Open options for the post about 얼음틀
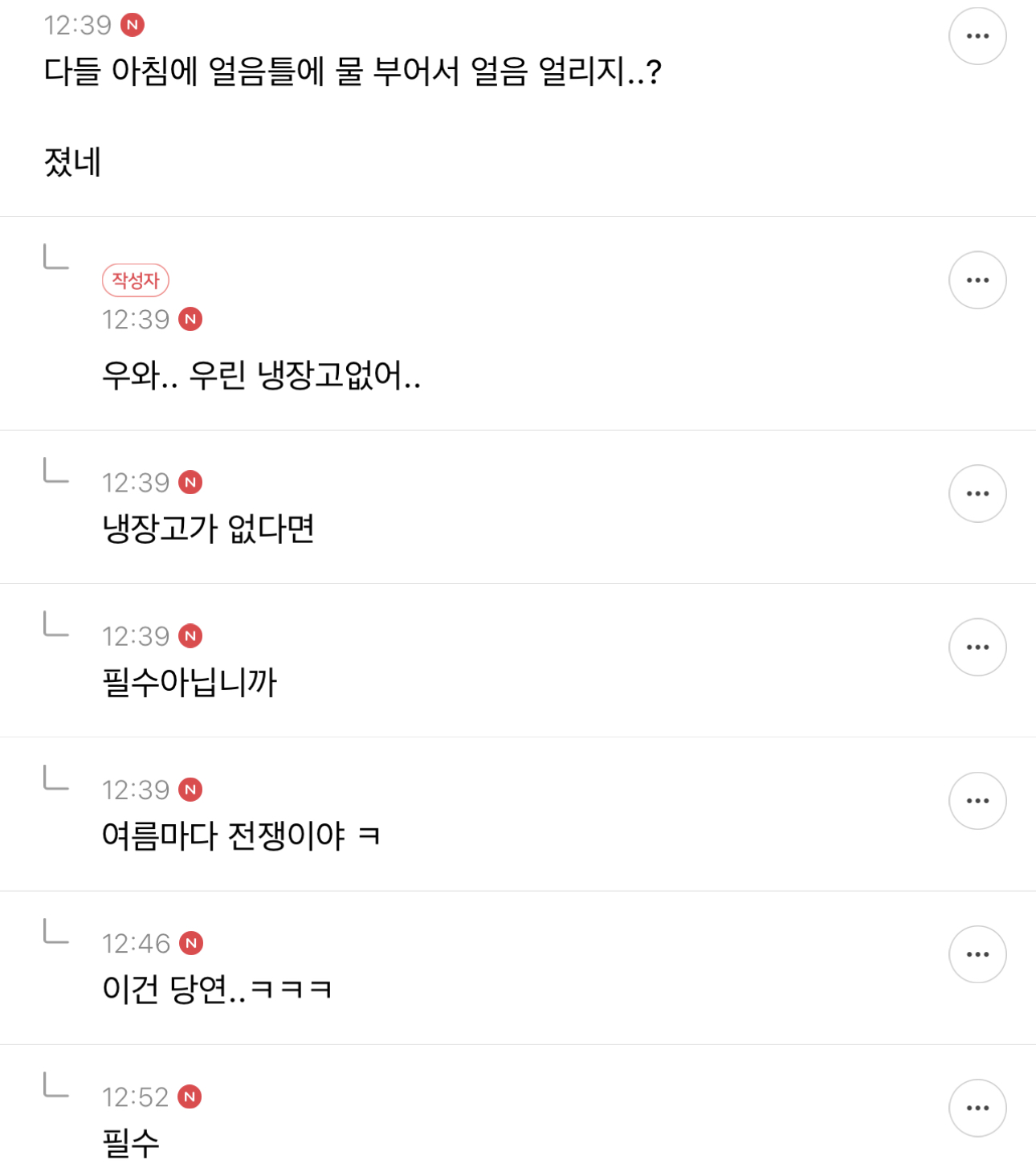 (977, 36)
